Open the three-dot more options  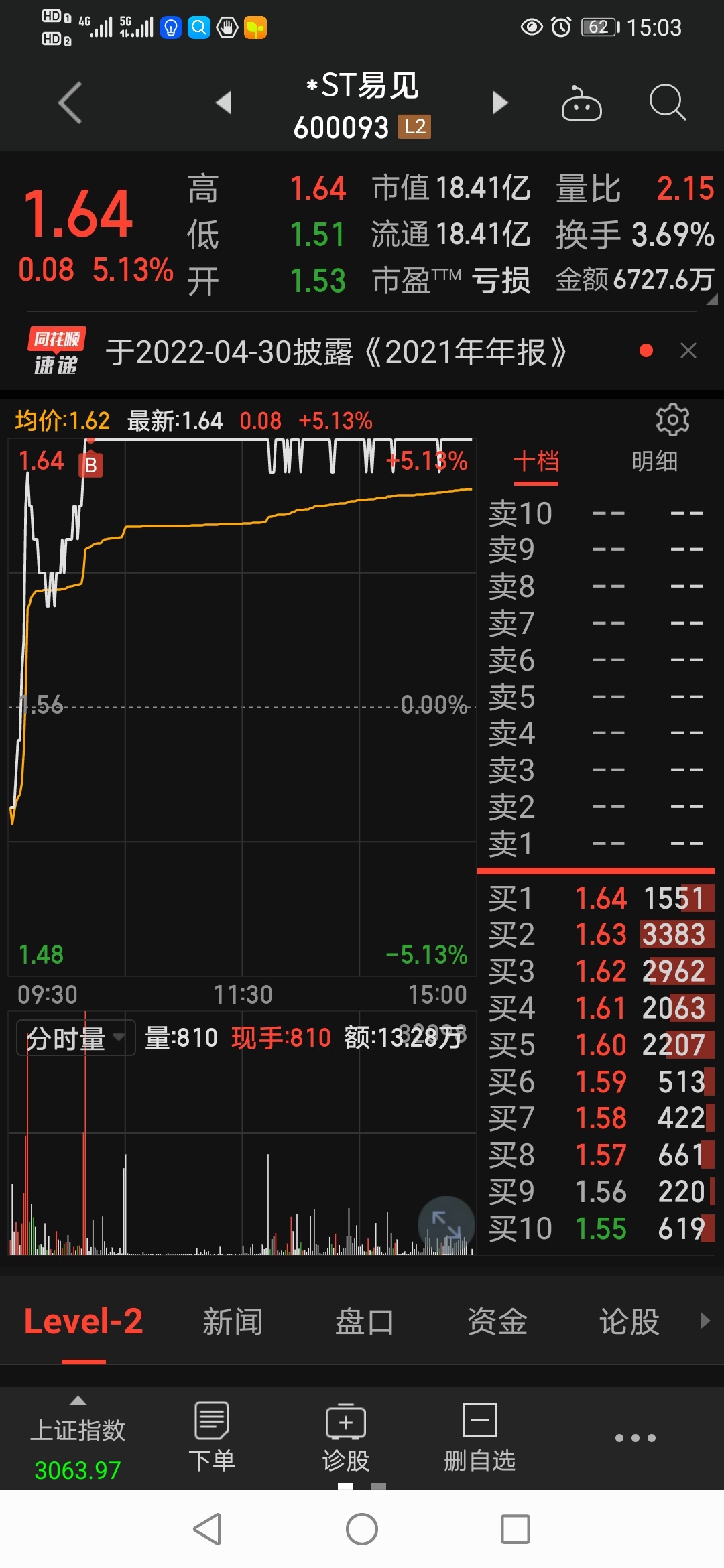[x=635, y=1438]
